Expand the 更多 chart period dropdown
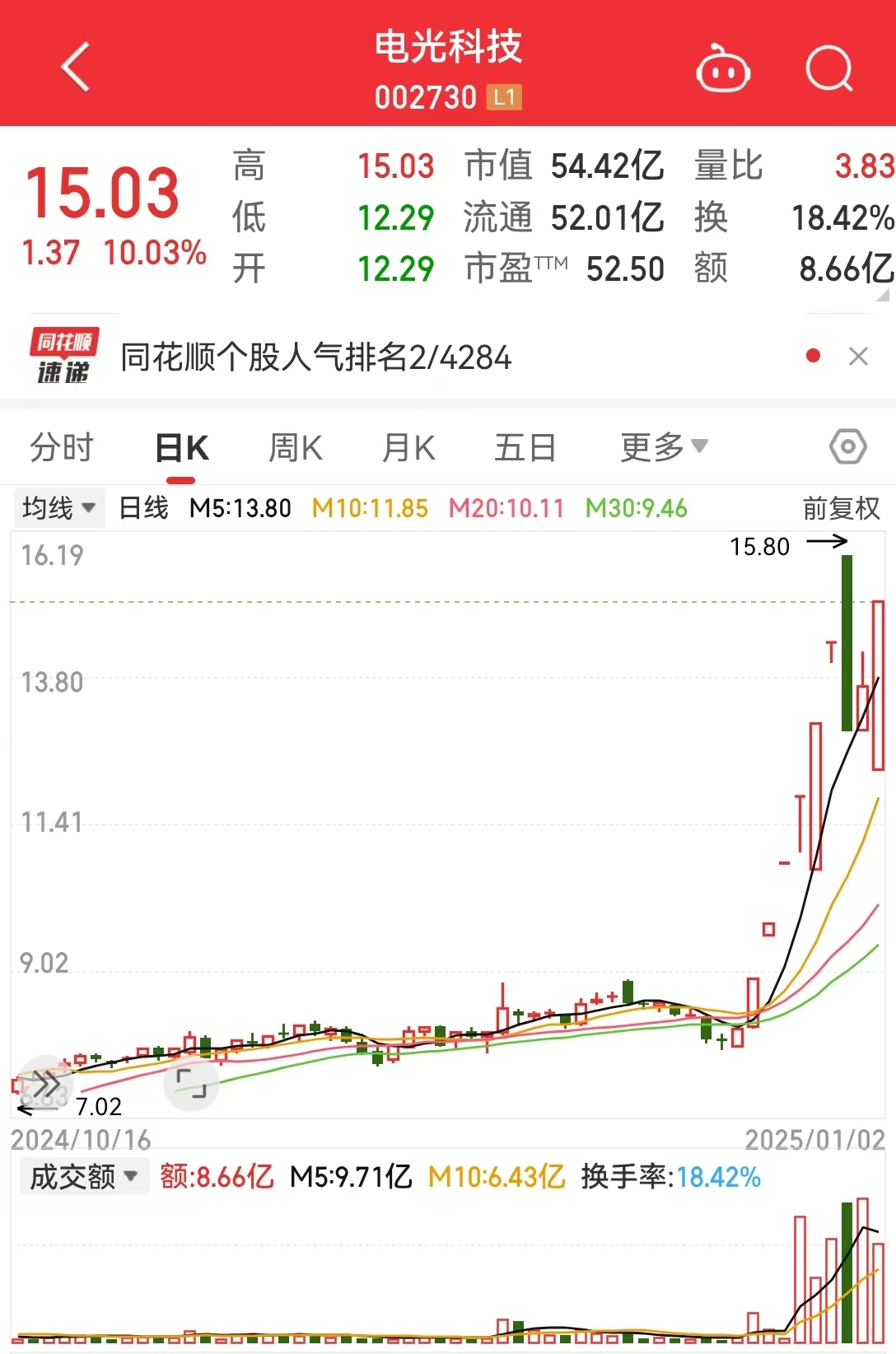Image resolution: width=896 pixels, height=1354 pixels. pos(664,446)
